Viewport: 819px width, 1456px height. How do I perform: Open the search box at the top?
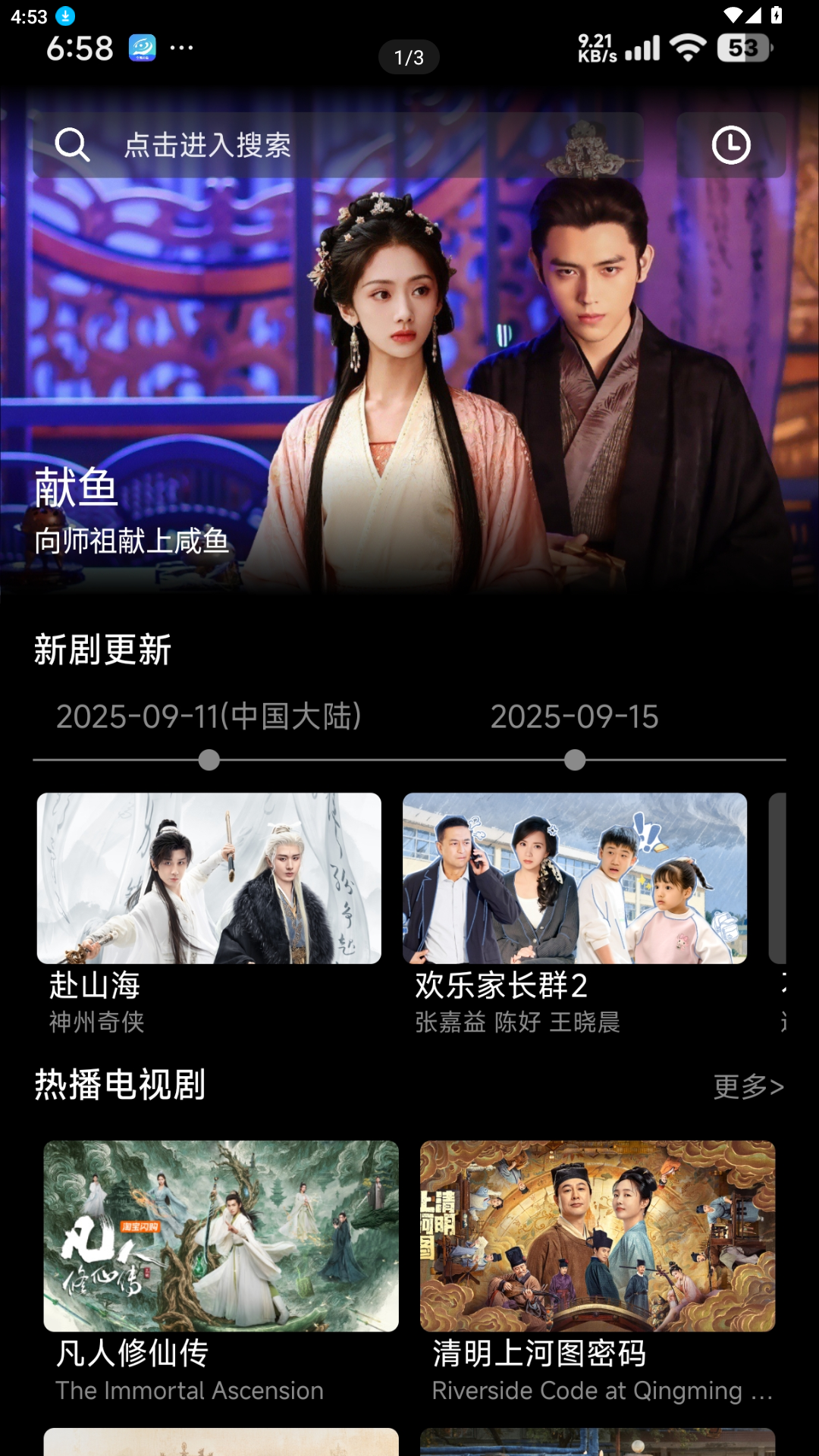pyautogui.click(x=337, y=145)
